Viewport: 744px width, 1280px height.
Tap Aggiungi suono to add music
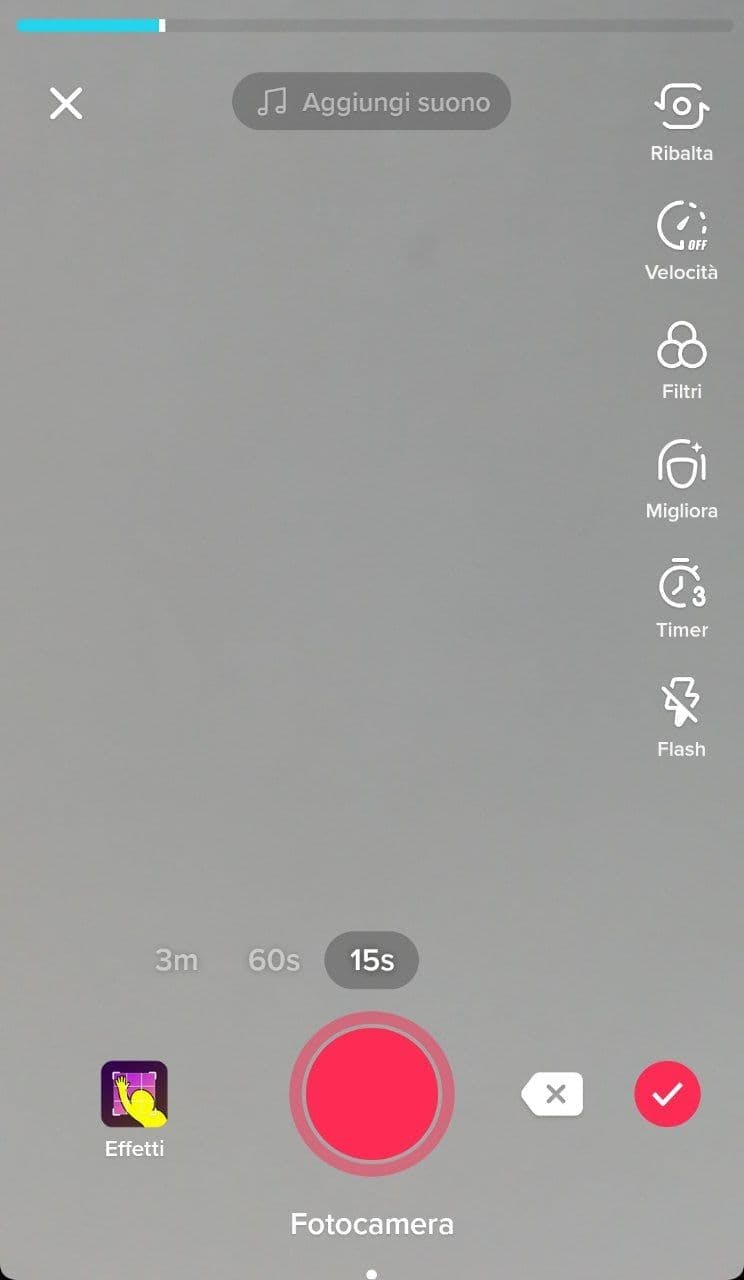372,102
